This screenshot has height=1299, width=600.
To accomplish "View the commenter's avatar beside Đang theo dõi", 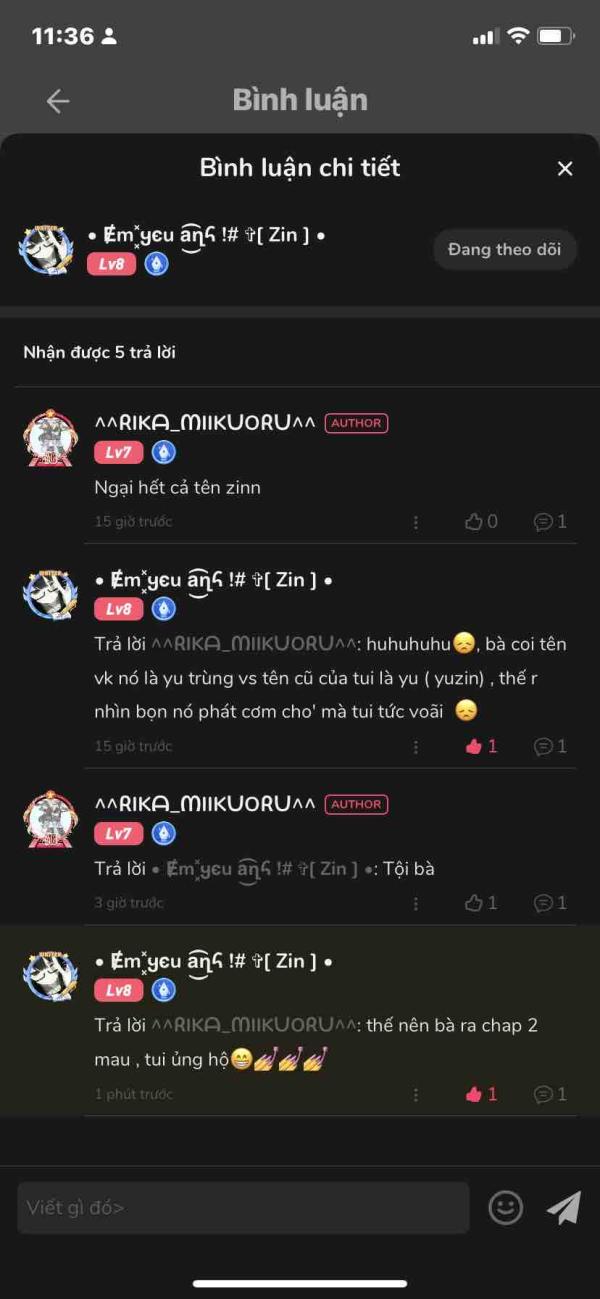I will point(47,248).
